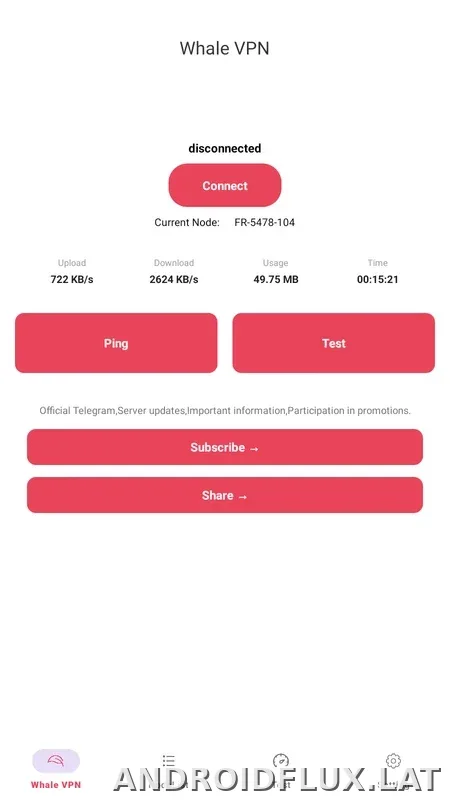Subscribe to the official Telegram
This screenshot has height=800, width=450.
(224, 447)
